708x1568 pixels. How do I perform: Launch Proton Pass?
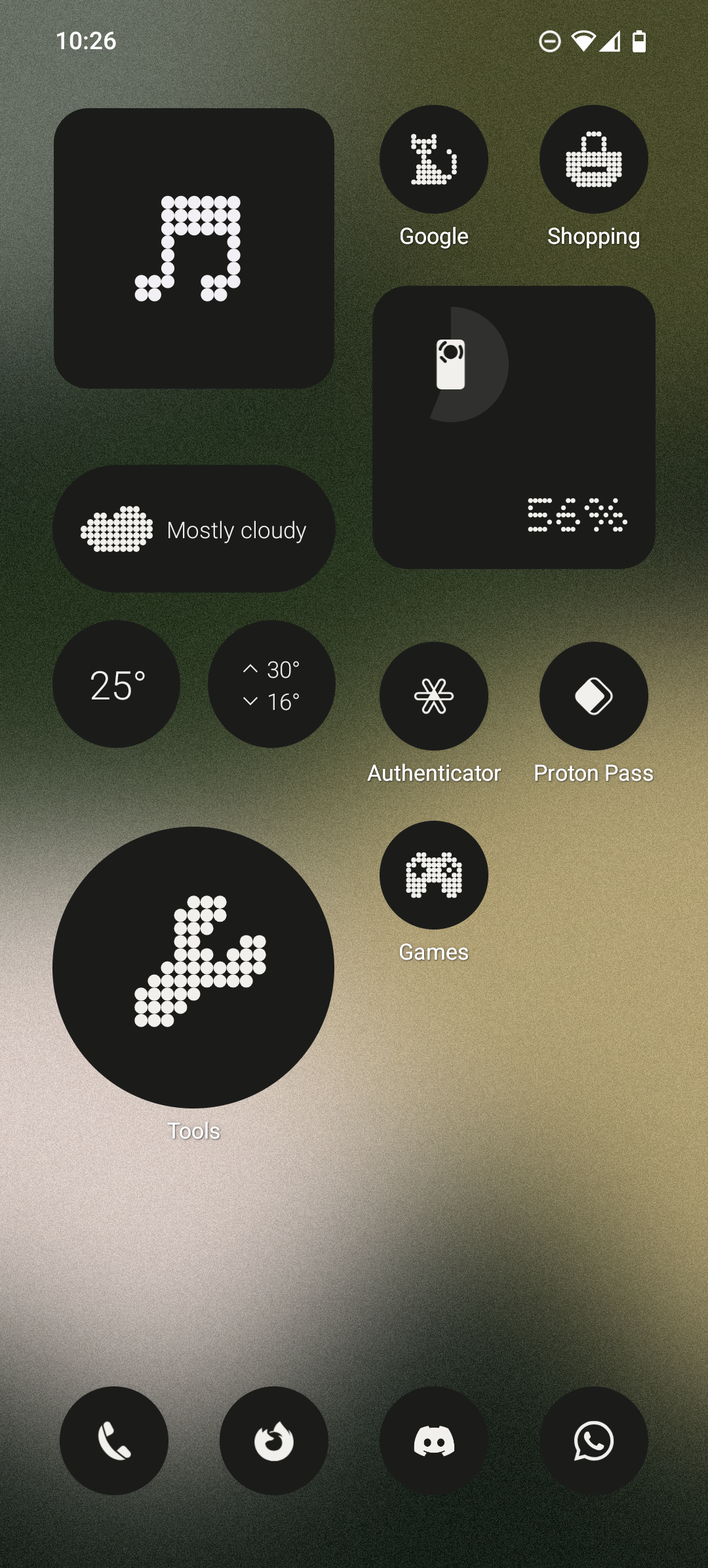593,696
